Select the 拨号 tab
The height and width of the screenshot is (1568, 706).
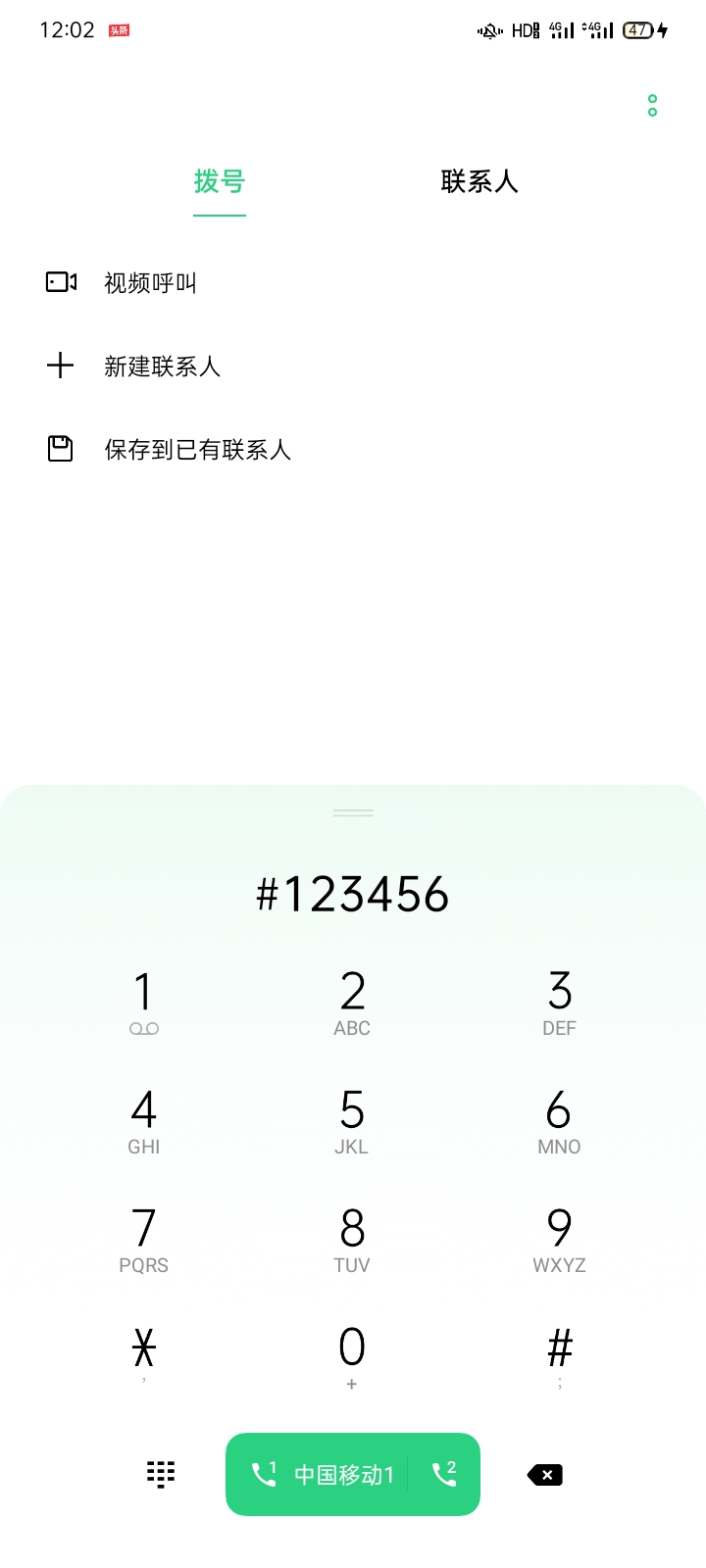tap(220, 182)
